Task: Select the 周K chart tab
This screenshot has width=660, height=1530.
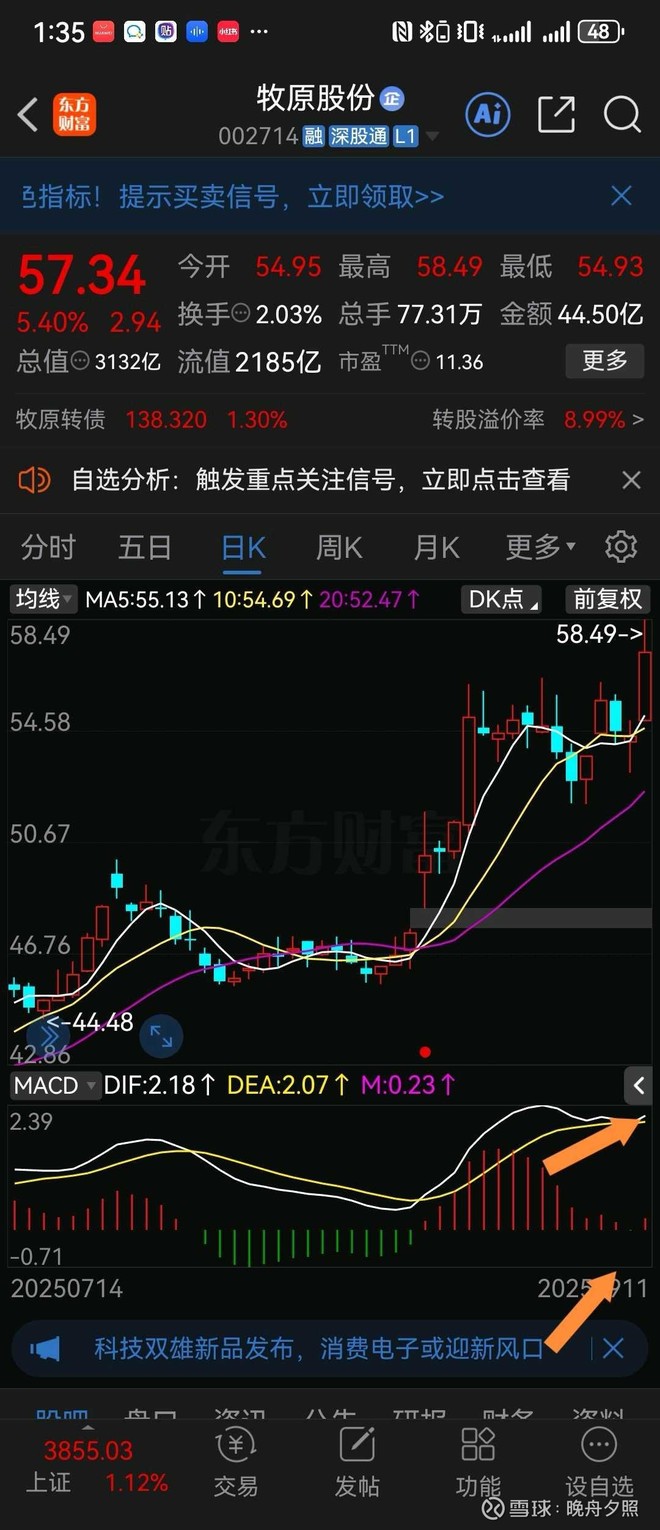Action: 339,547
